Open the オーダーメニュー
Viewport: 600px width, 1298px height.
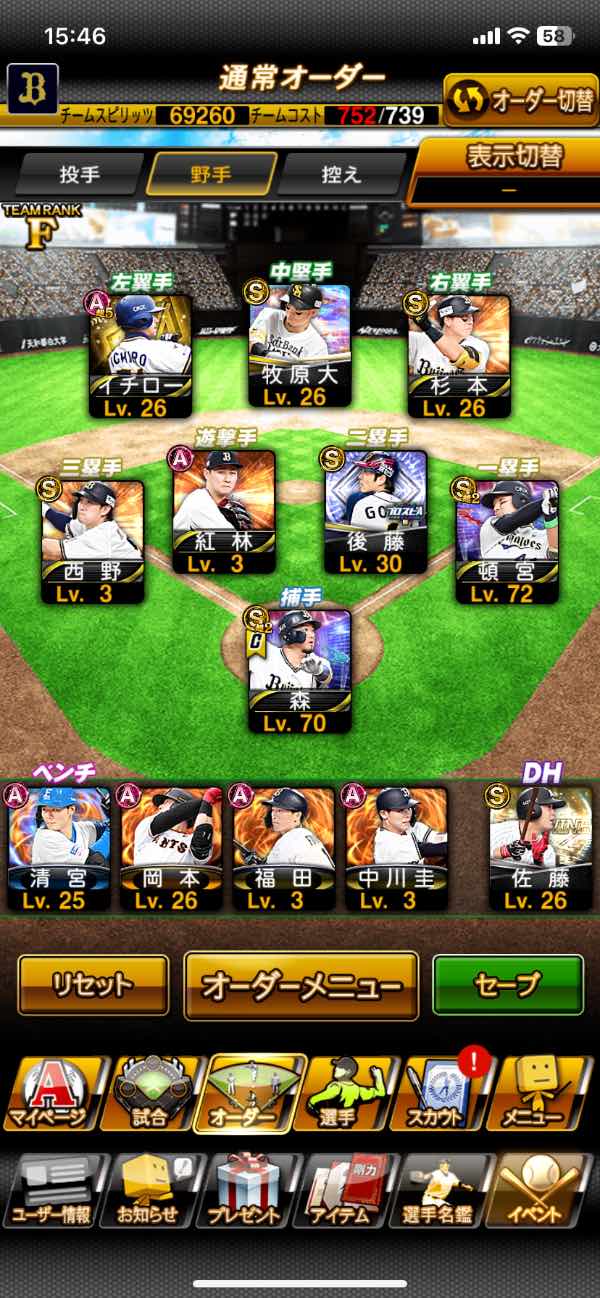tap(301, 986)
